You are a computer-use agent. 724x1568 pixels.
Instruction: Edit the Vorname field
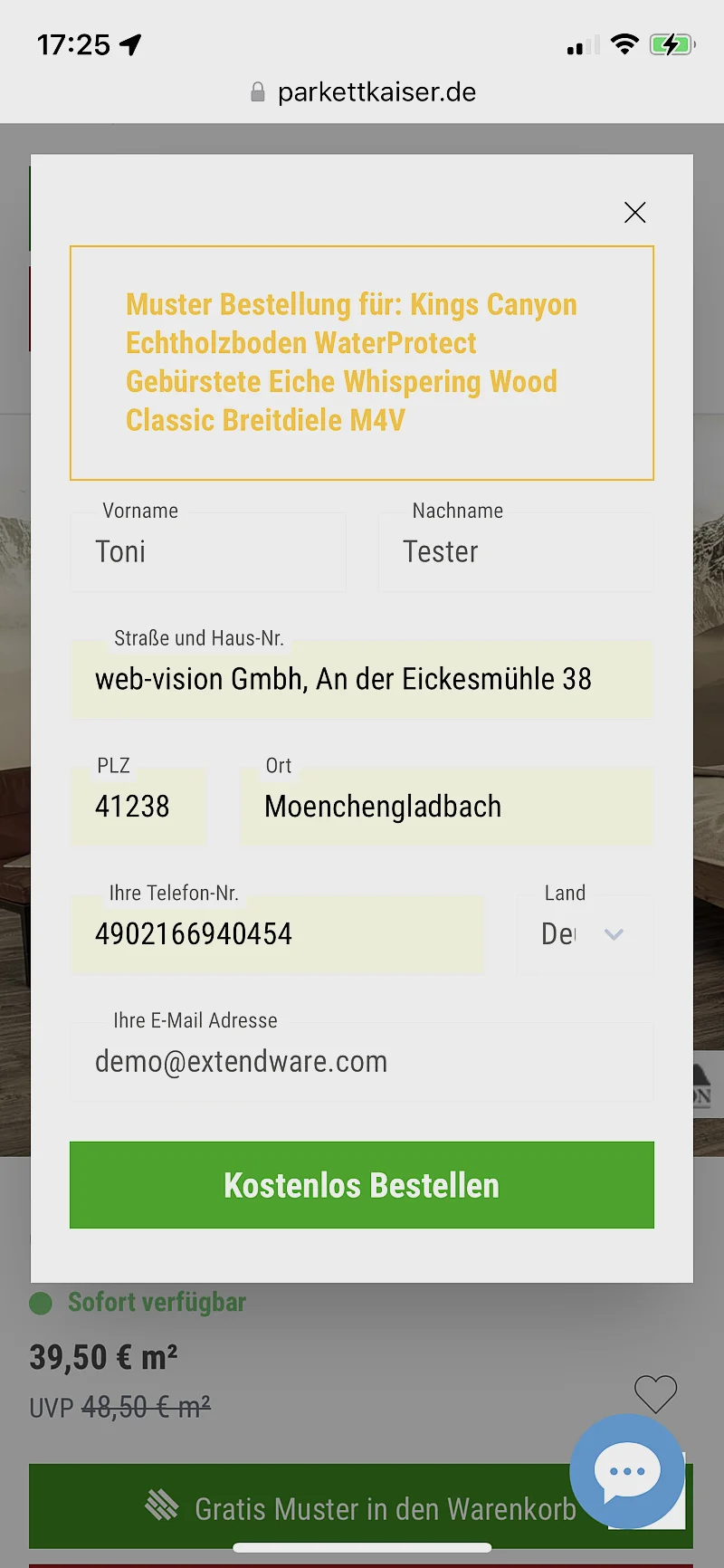[x=208, y=552]
